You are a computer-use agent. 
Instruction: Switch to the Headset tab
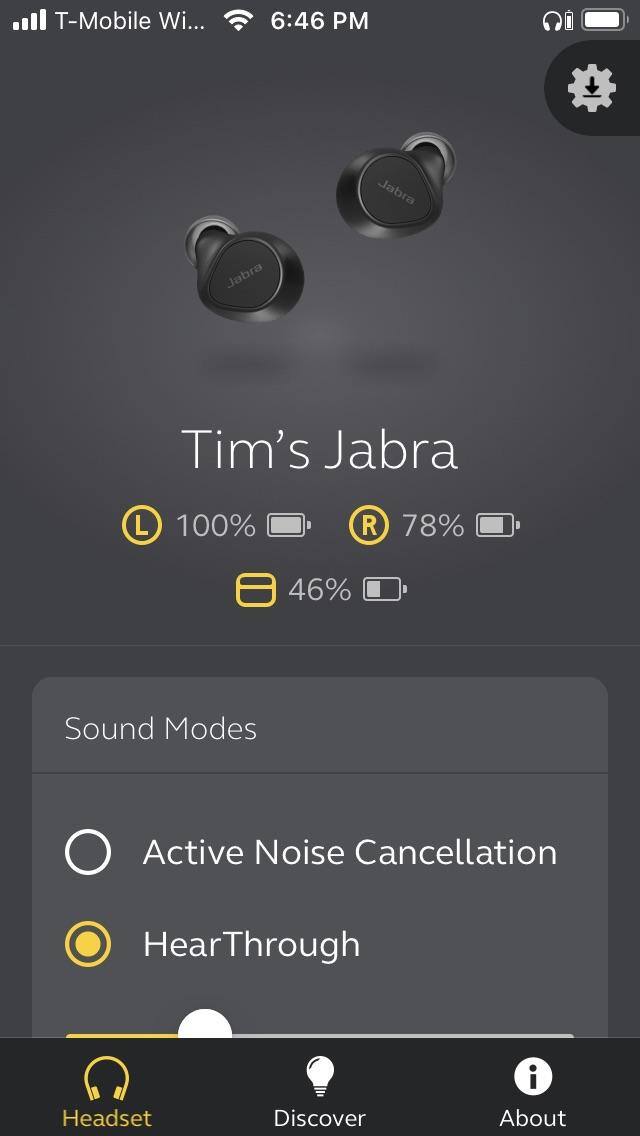pos(106,1092)
